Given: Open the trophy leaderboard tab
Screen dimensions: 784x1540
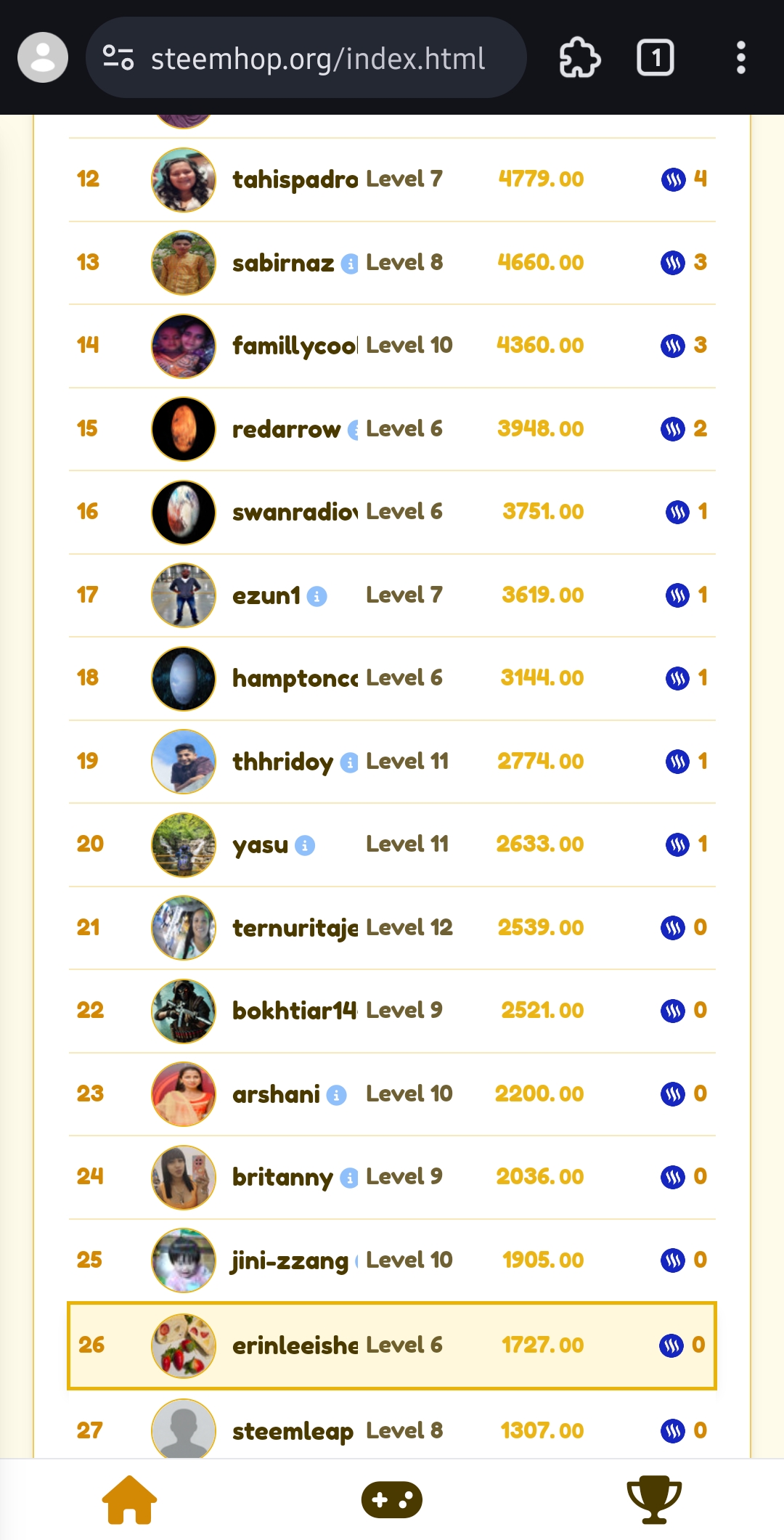Looking at the screenshot, I should click(653, 1500).
